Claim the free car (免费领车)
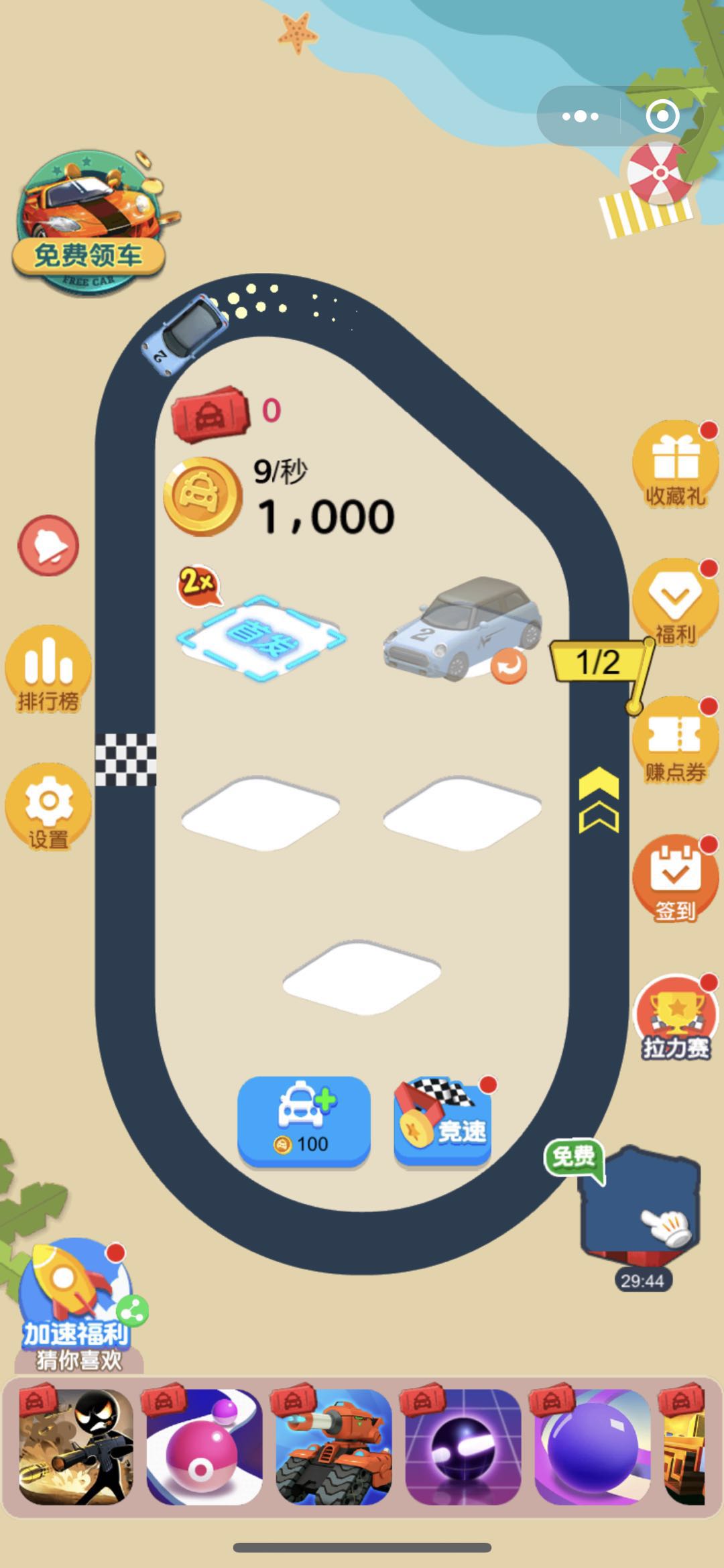The width and height of the screenshot is (724, 1568). coord(88,221)
